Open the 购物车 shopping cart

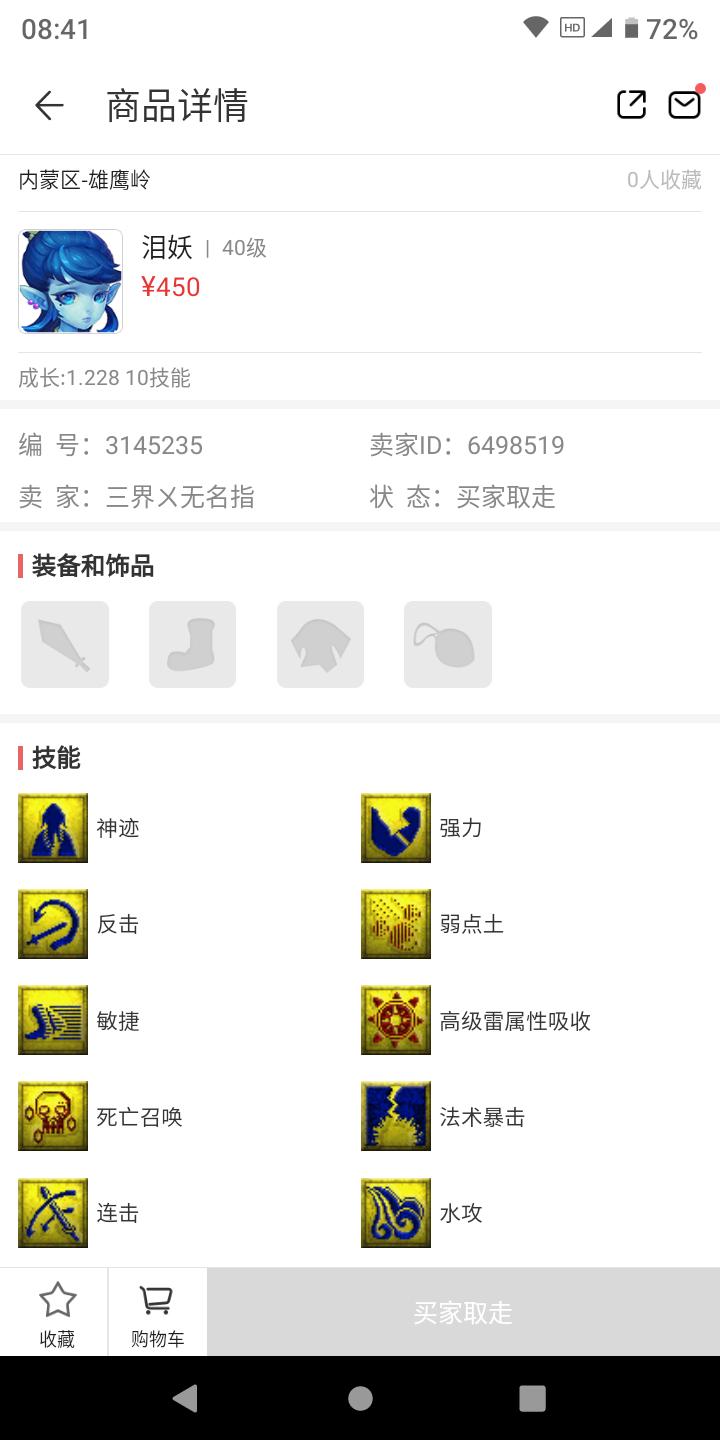click(x=157, y=1313)
